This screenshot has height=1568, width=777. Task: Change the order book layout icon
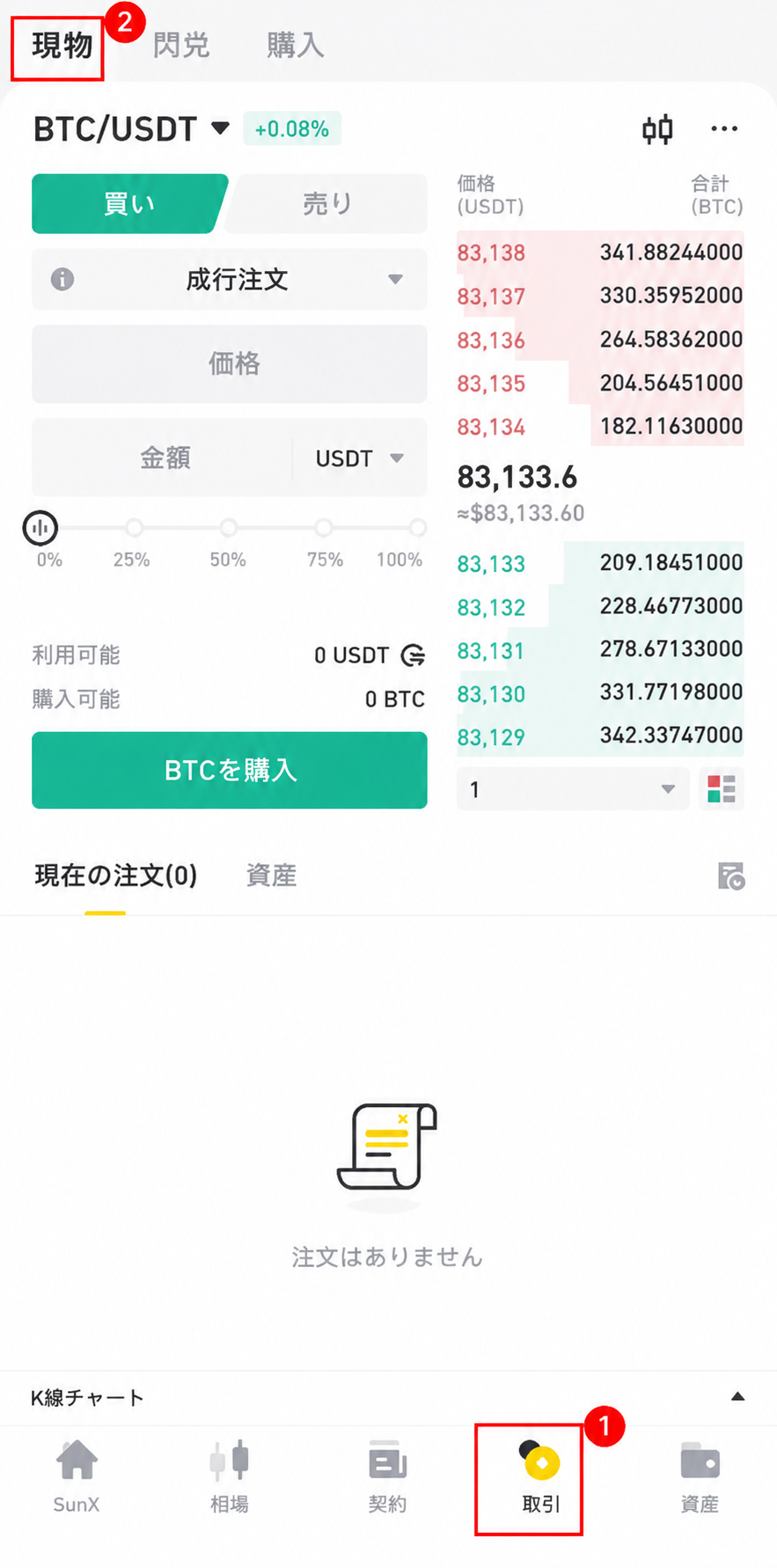click(722, 789)
